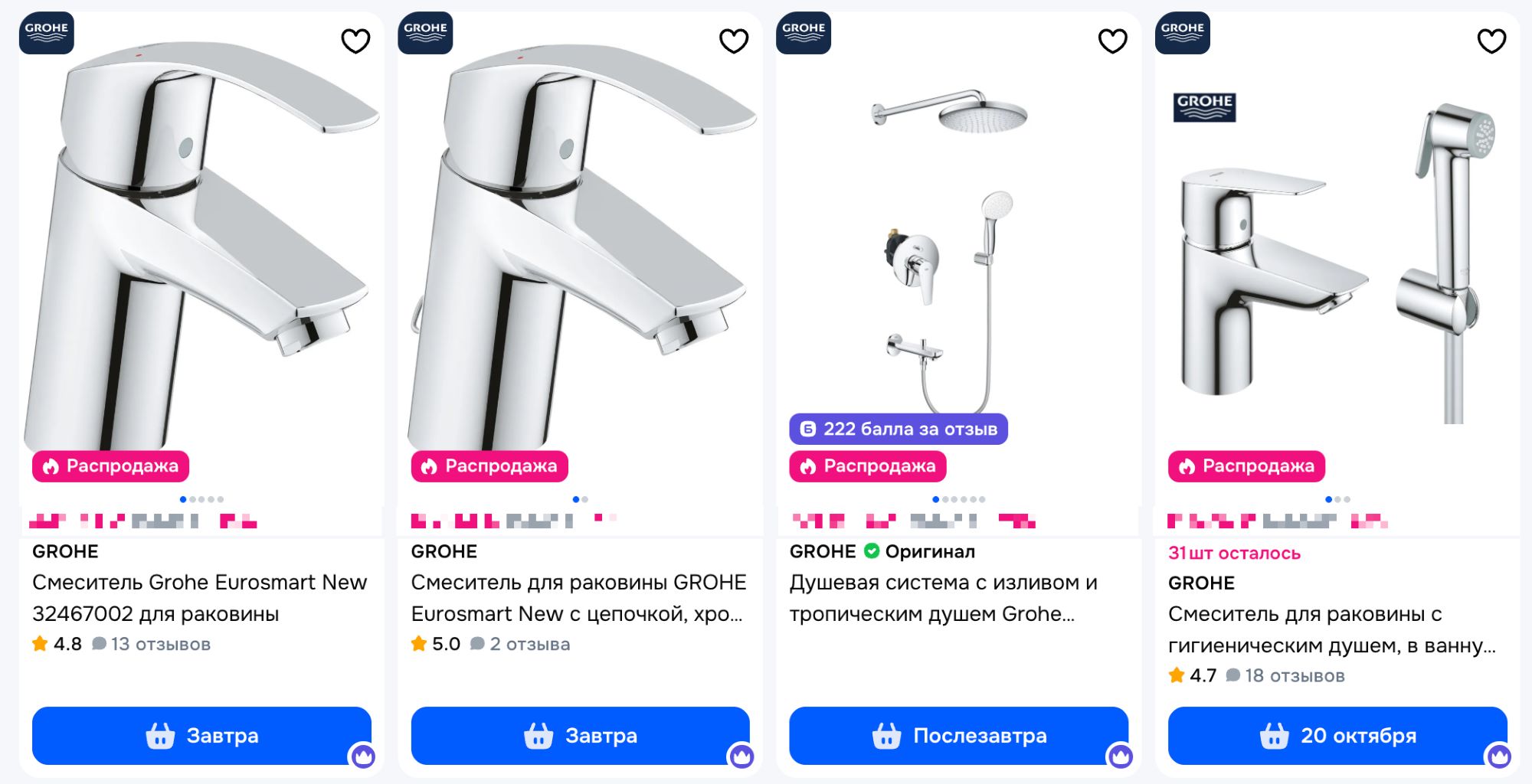Tap the 20 октября cart button
The height and width of the screenshot is (784, 1532).
[1337, 736]
